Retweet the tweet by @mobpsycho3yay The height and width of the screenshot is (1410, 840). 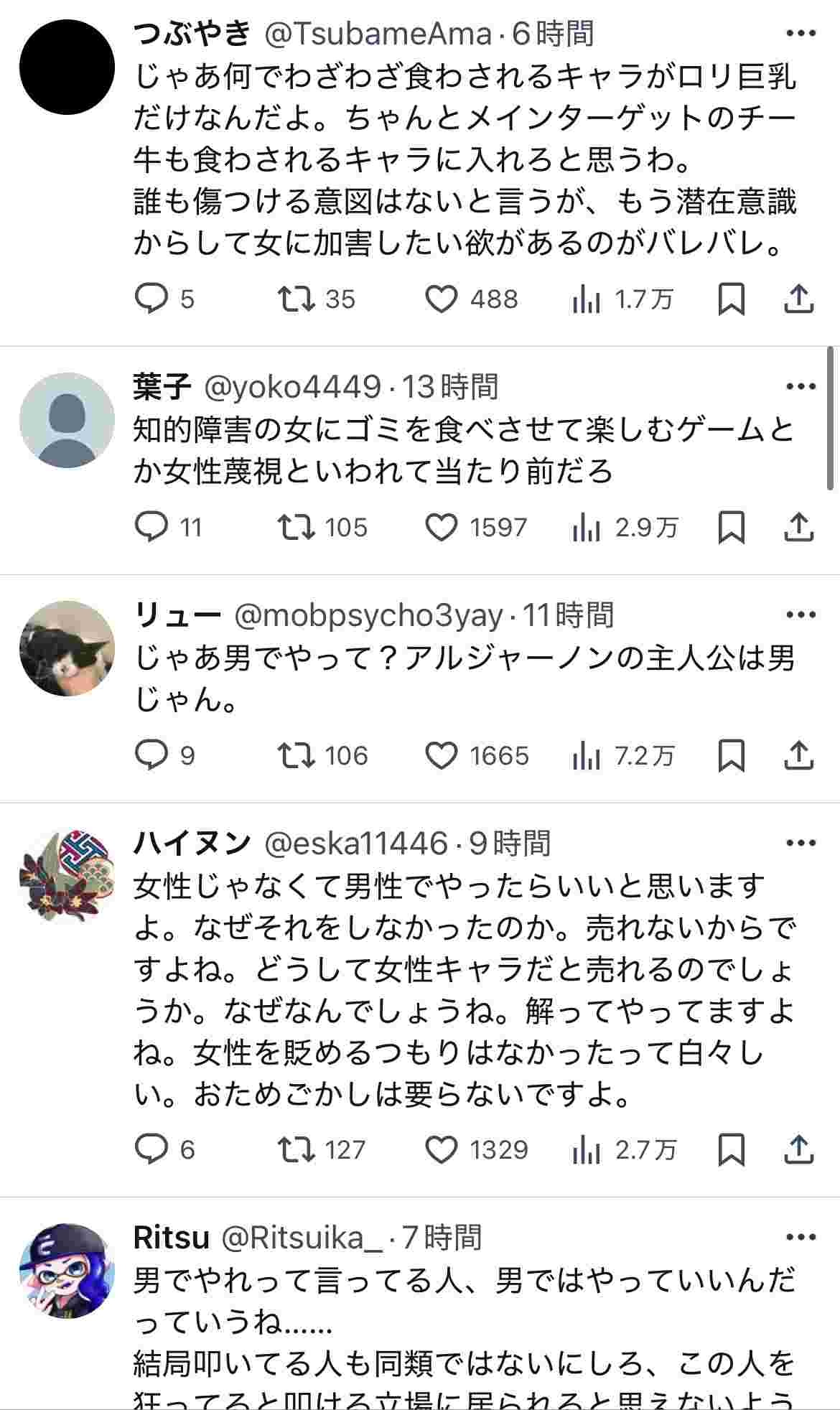tap(297, 755)
